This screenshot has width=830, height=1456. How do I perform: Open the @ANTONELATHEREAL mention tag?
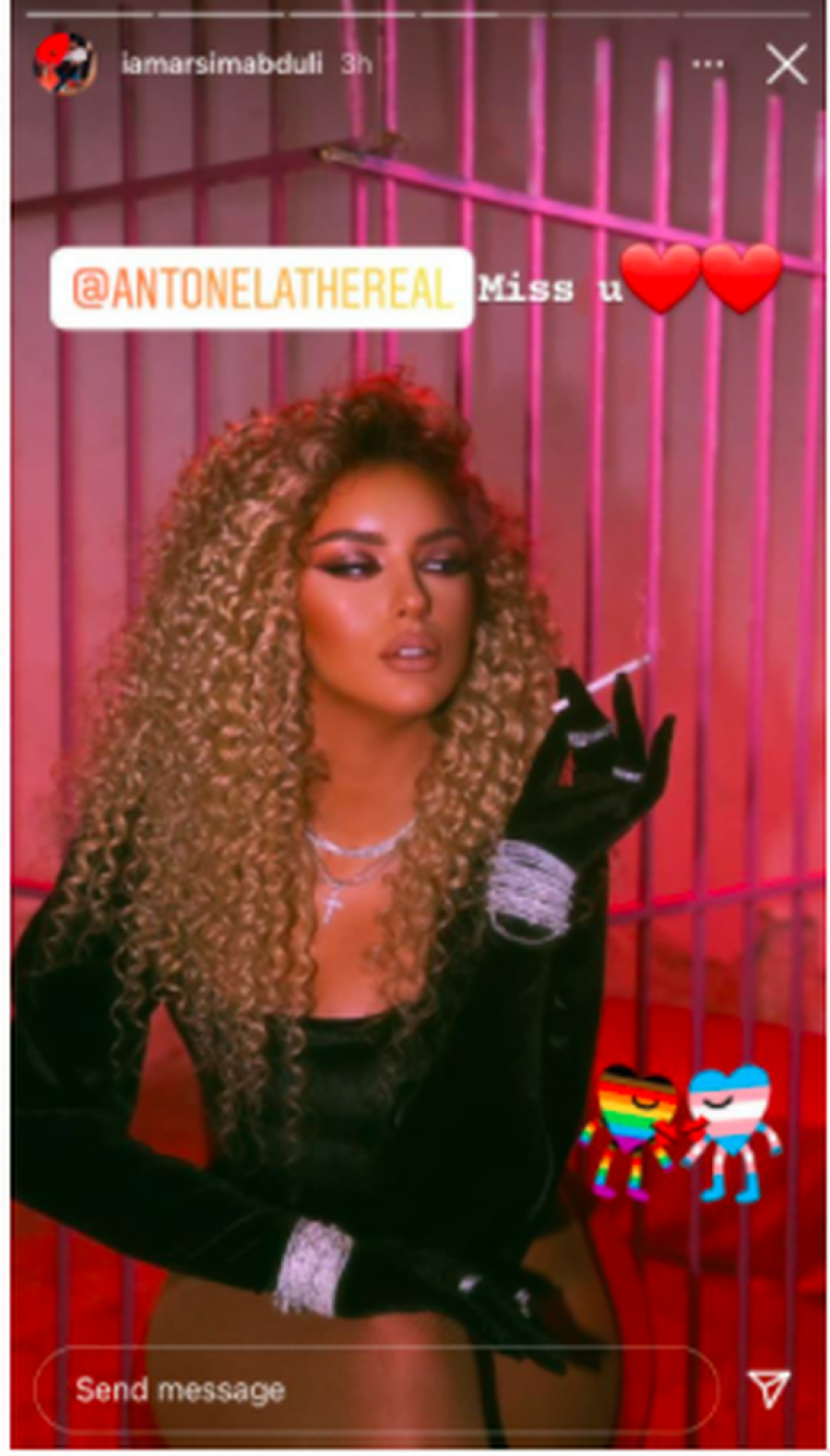[x=261, y=289]
